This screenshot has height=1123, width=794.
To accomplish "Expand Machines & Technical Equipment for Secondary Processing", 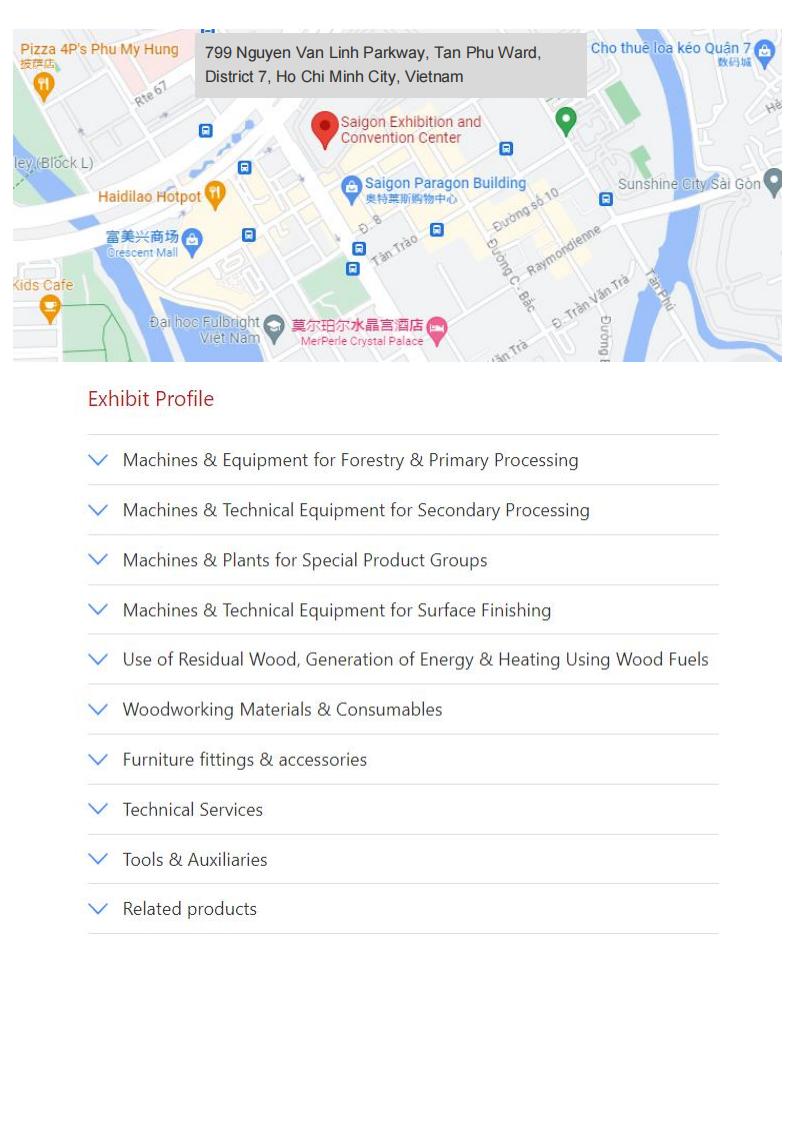I will click(x=355, y=510).
